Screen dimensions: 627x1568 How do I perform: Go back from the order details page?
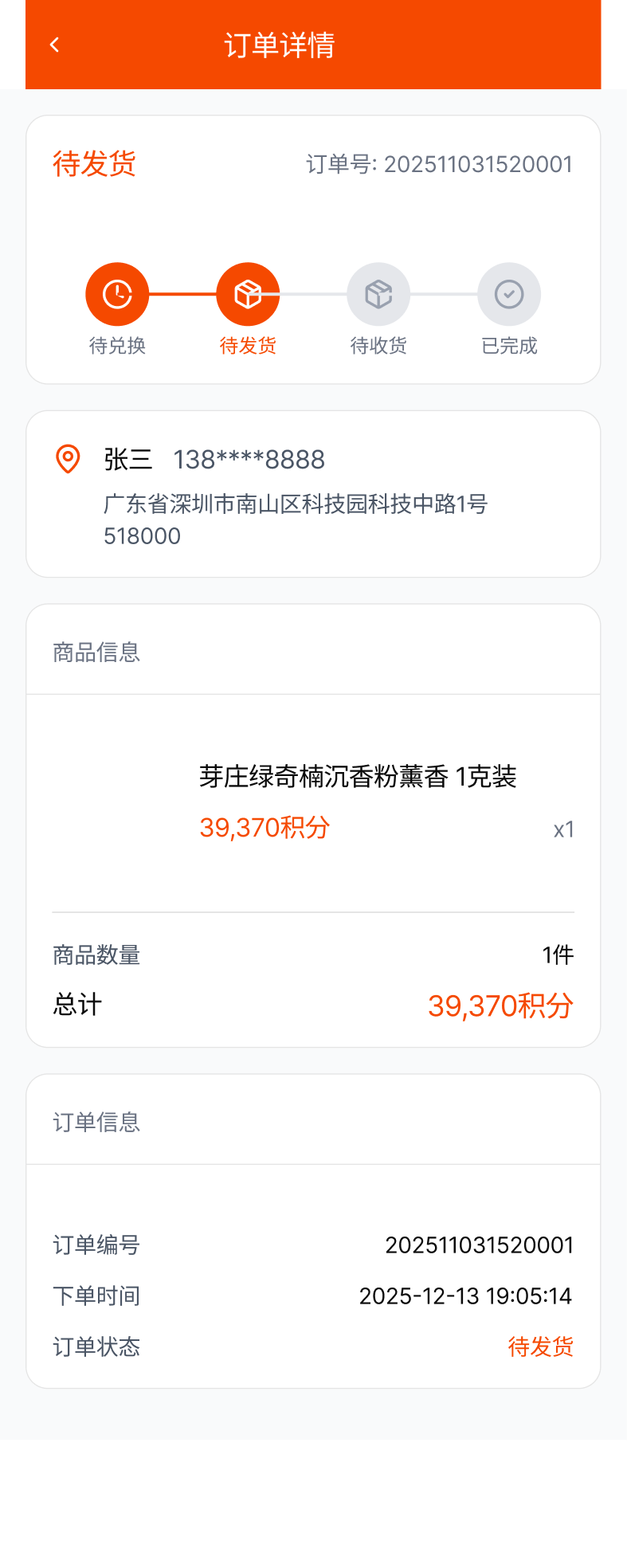[54, 45]
